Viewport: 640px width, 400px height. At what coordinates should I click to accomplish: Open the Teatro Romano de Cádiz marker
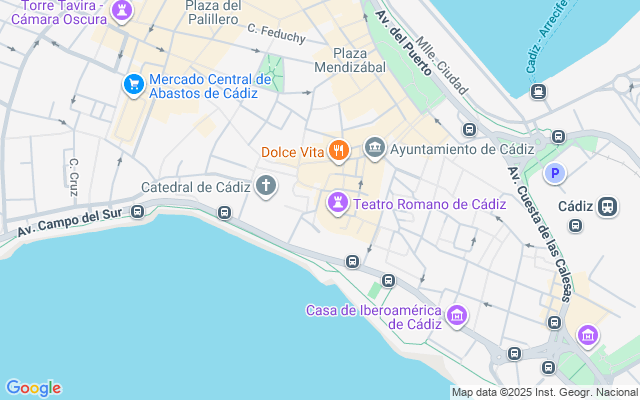tap(339, 204)
